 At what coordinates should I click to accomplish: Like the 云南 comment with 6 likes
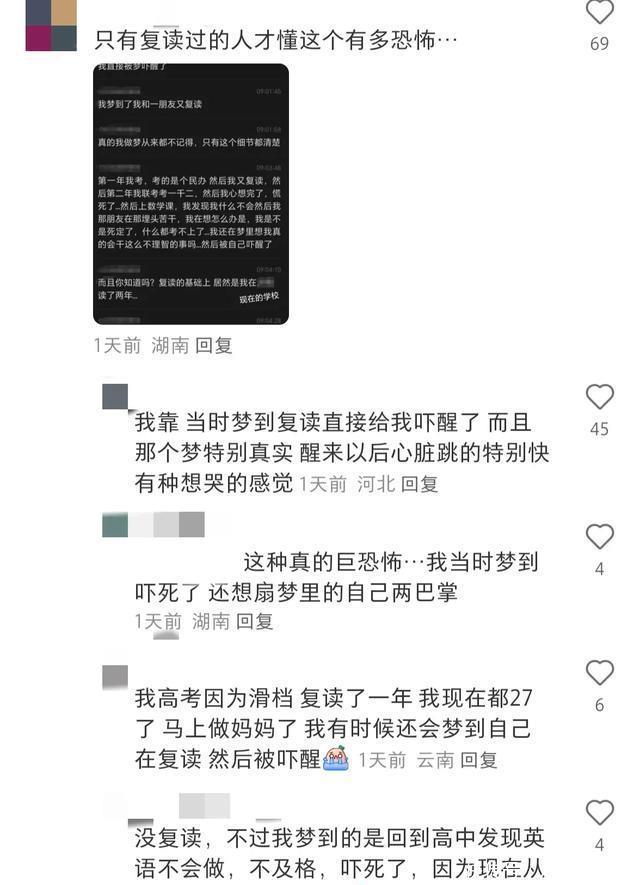599,673
